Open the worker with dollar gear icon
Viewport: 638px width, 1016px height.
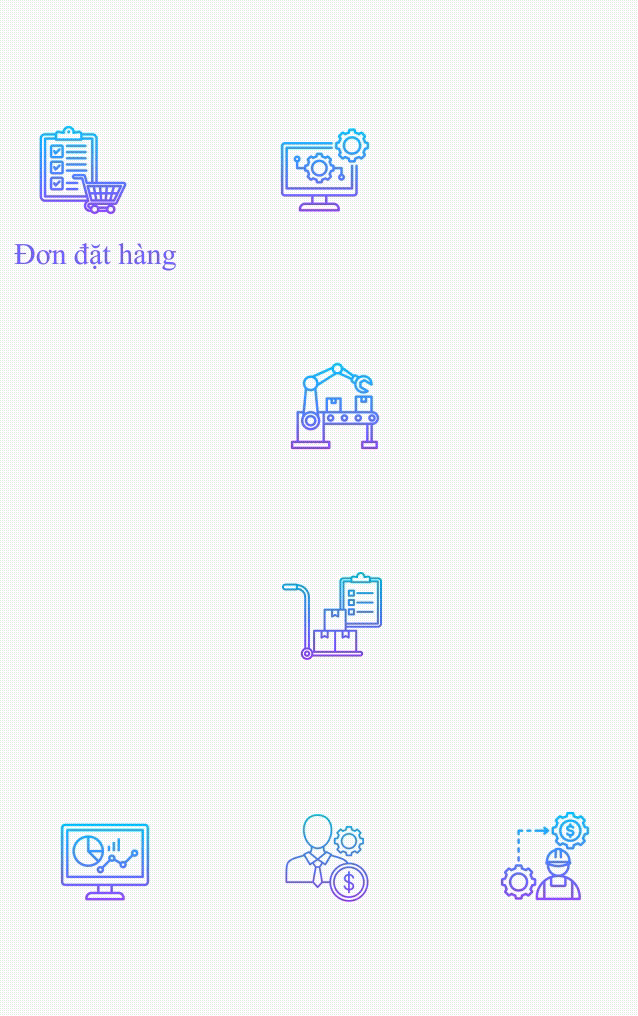click(x=545, y=857)
